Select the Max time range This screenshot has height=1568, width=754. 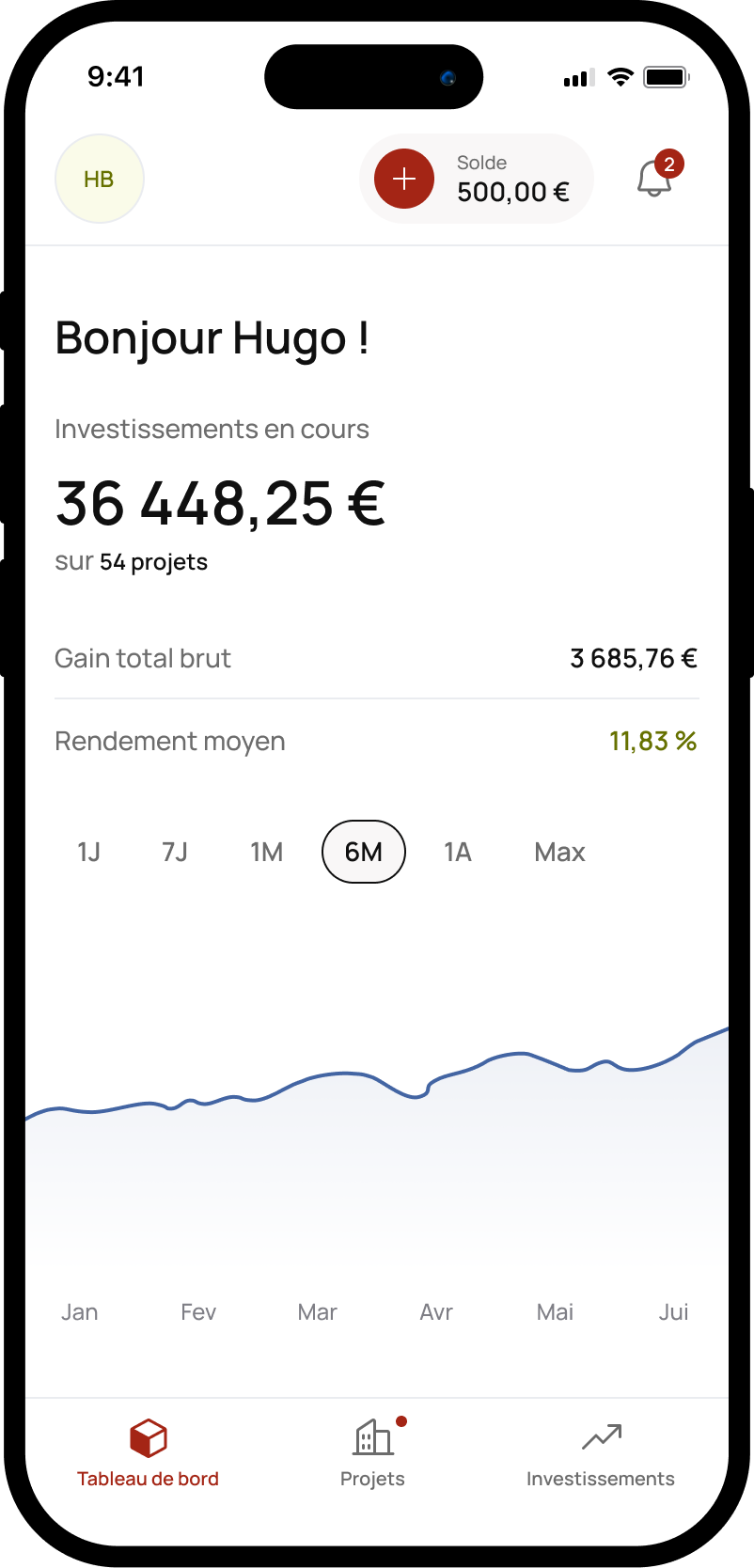pyautogui.click(x=559, y=852)
